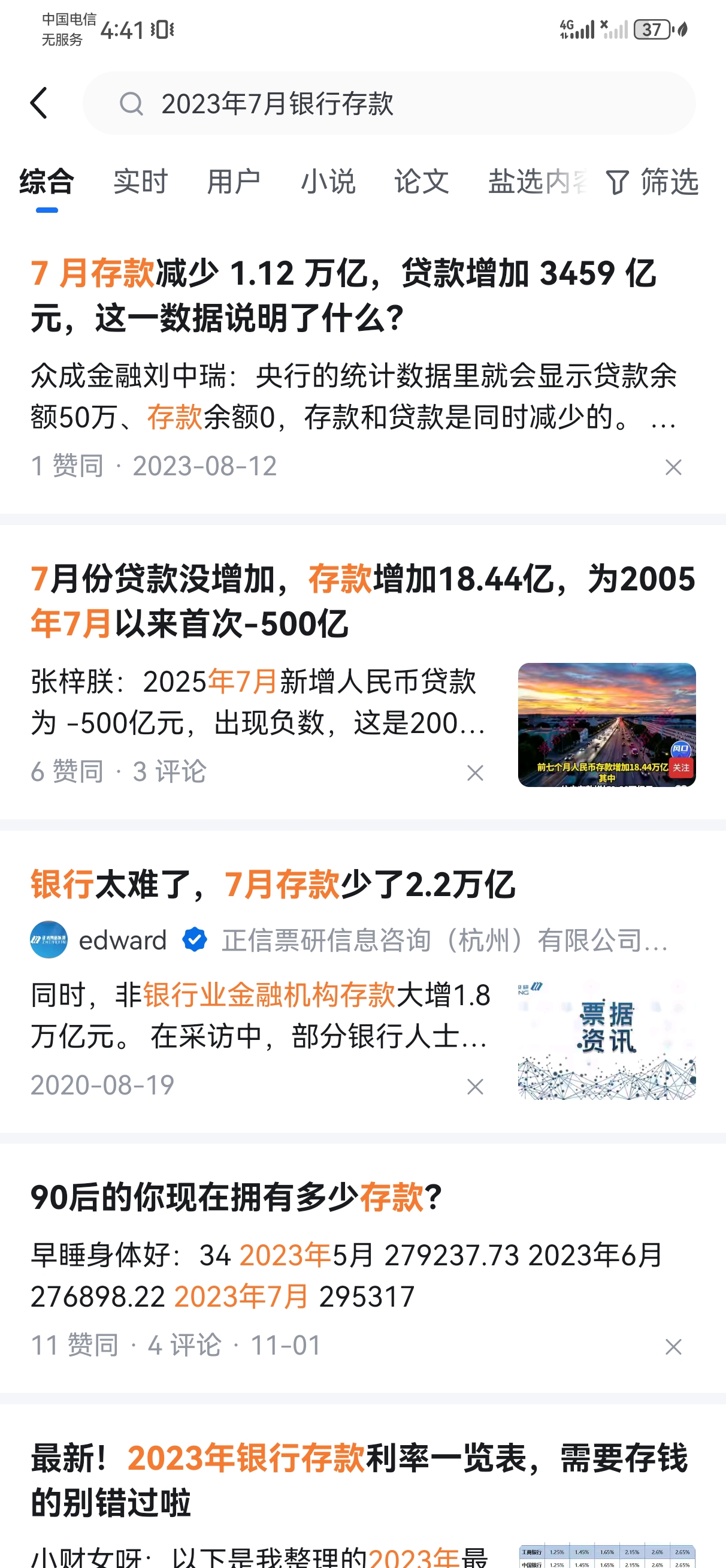The width and height of the screenshot is (726, 1568).
Task: Dismiss the 张梓朕 result
Action: (475, 773)
